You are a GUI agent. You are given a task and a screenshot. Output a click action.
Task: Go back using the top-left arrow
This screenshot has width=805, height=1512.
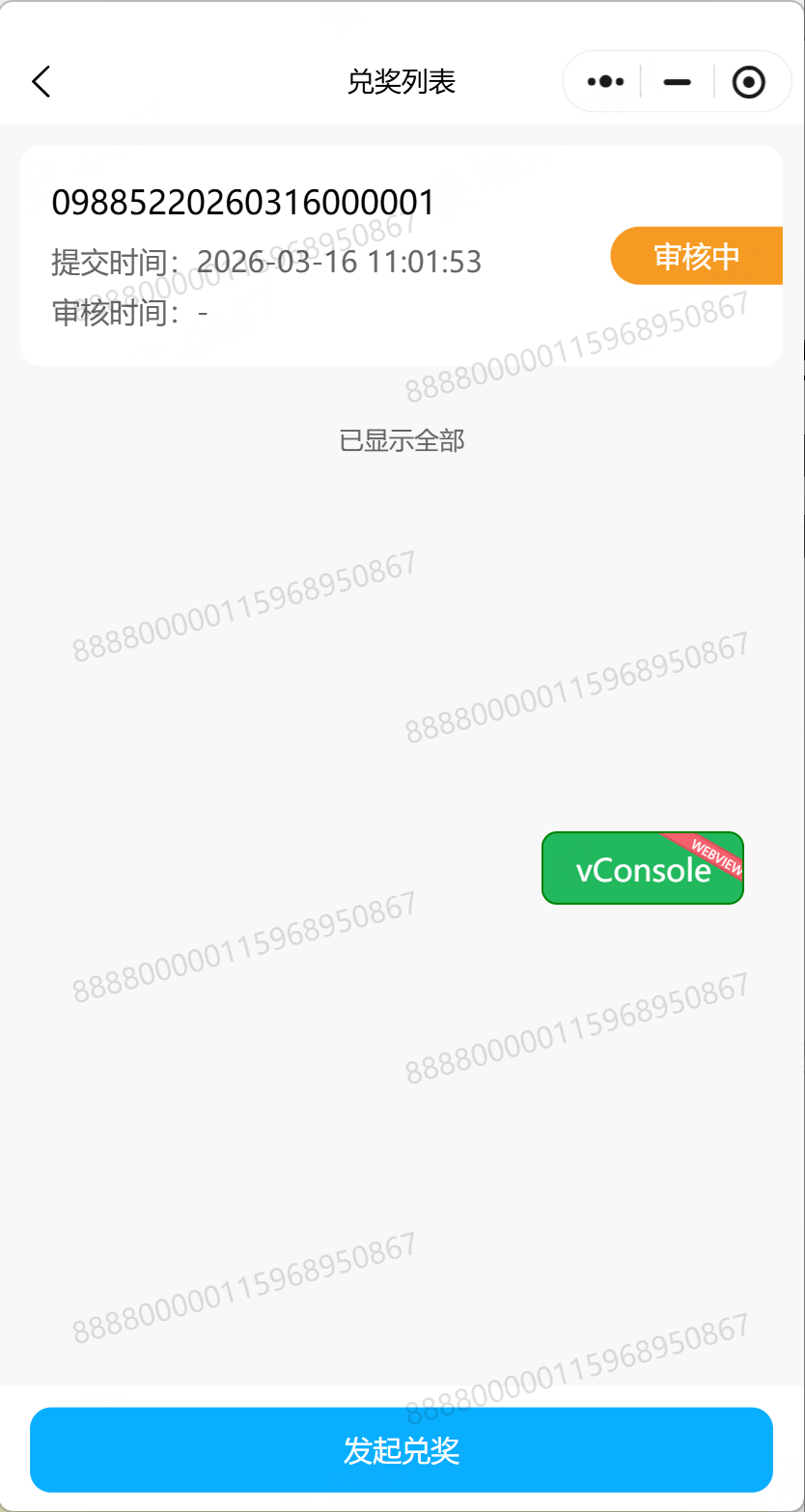(x=41, y=82)
